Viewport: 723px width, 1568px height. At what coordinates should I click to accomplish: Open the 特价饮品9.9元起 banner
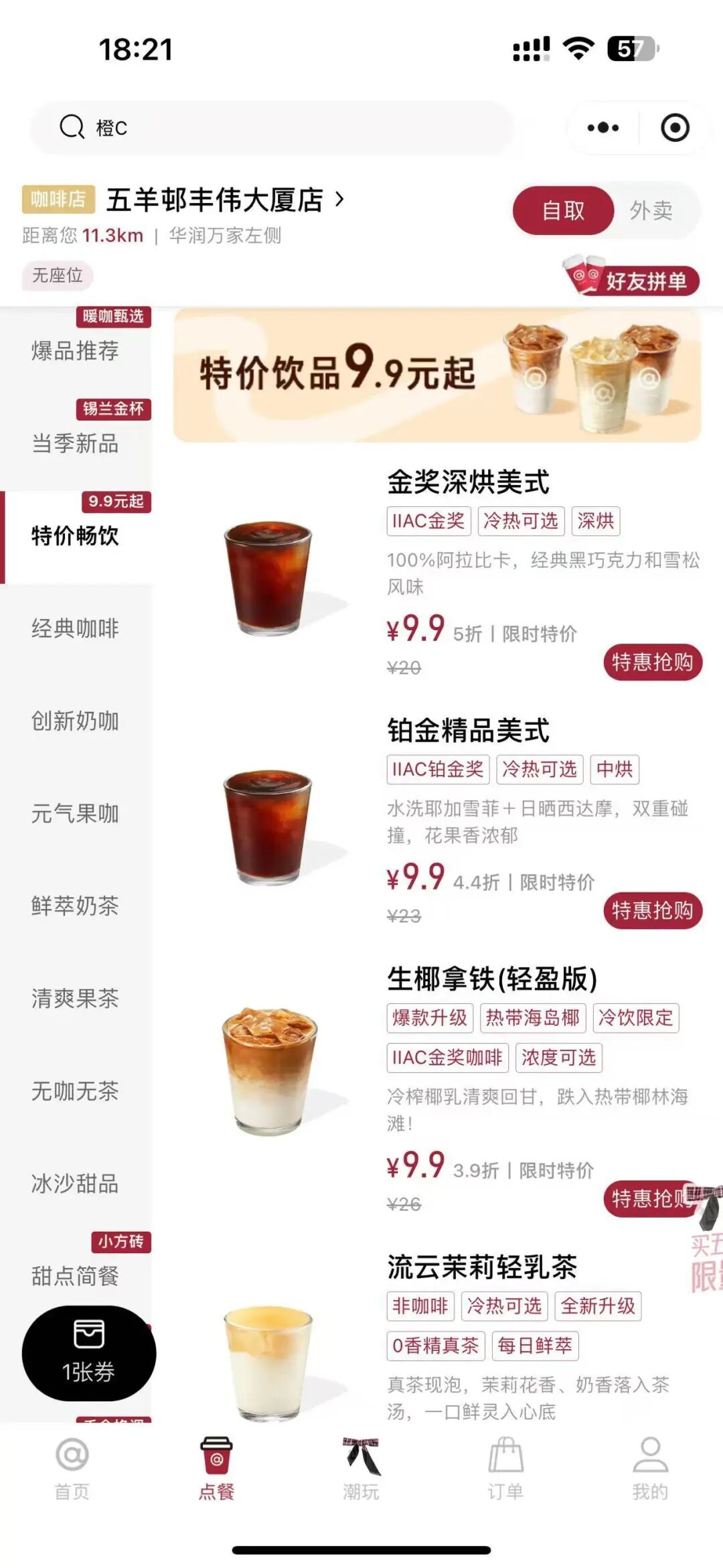click(x=436, y=375)
